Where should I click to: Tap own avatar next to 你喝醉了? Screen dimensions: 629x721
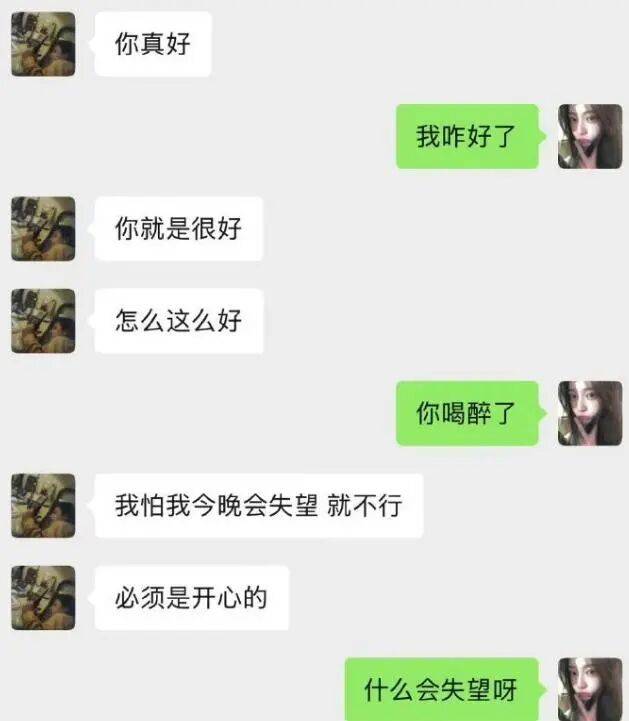pos(589,413)
